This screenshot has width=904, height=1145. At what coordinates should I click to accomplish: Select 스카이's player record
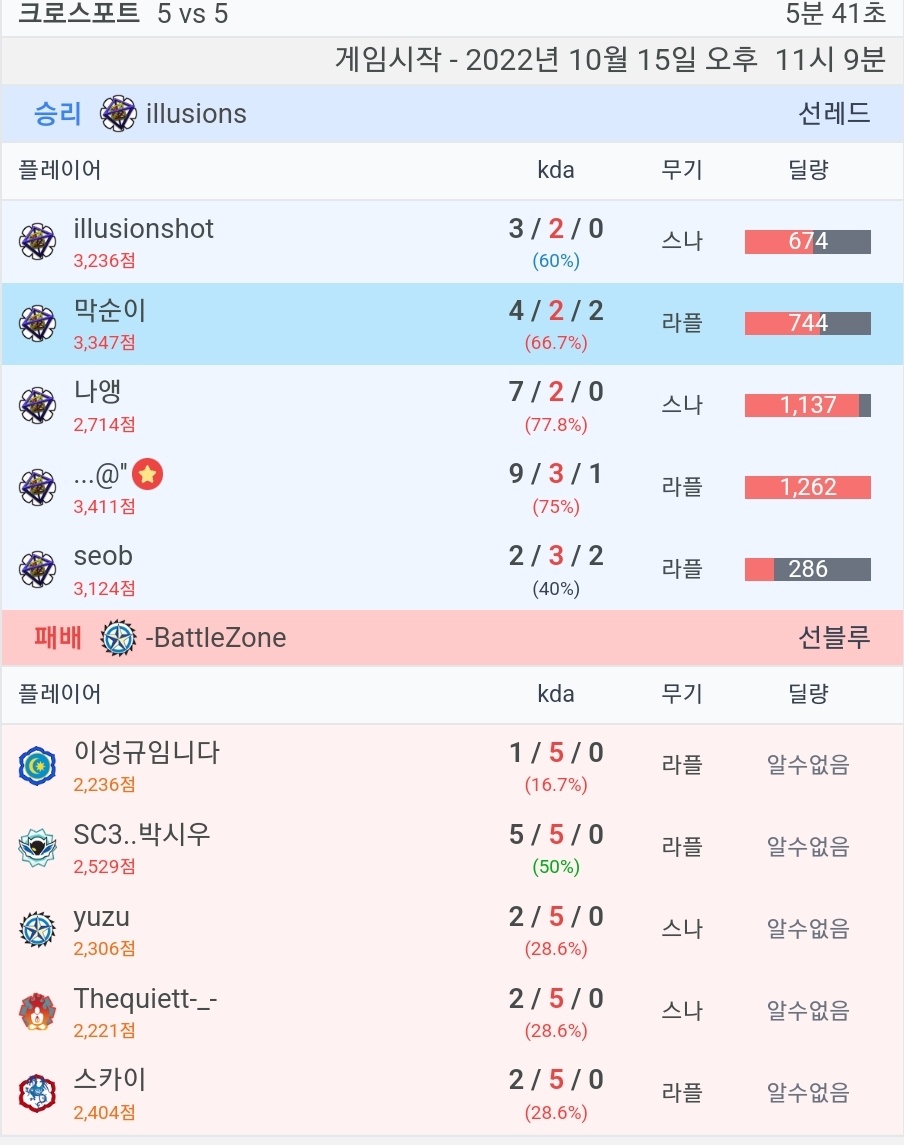(110, 1081)
